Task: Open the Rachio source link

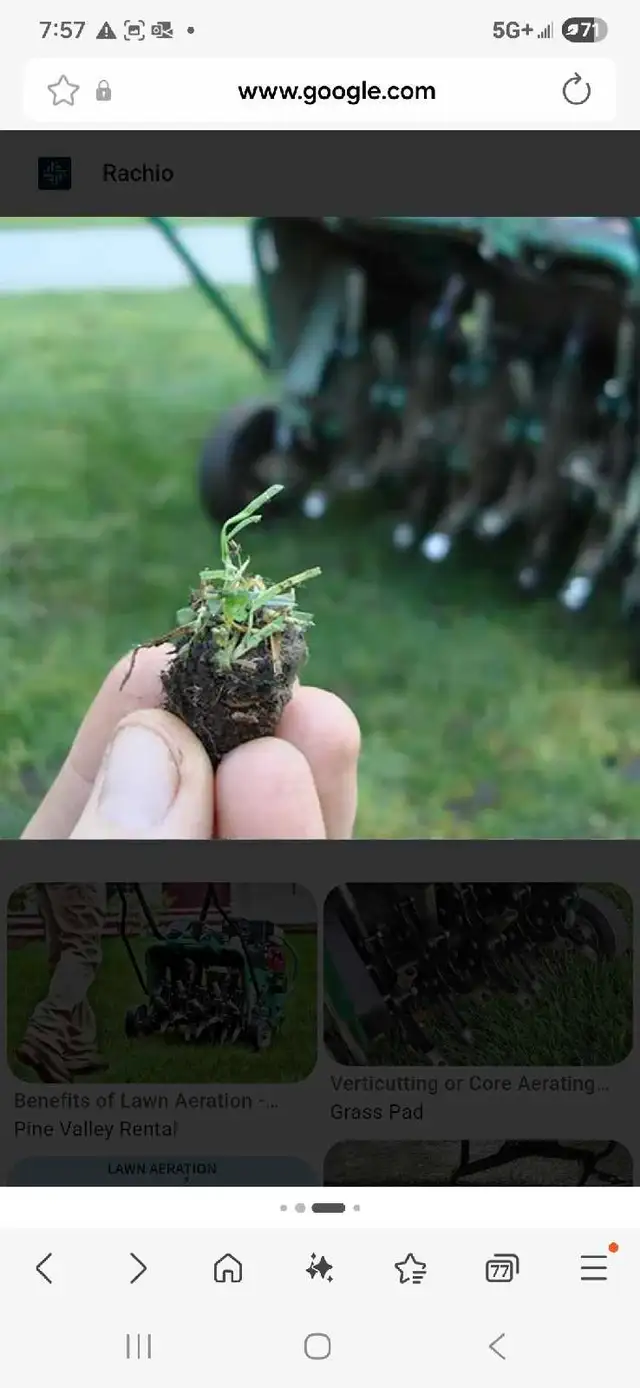Action: [x=137, y=173]
